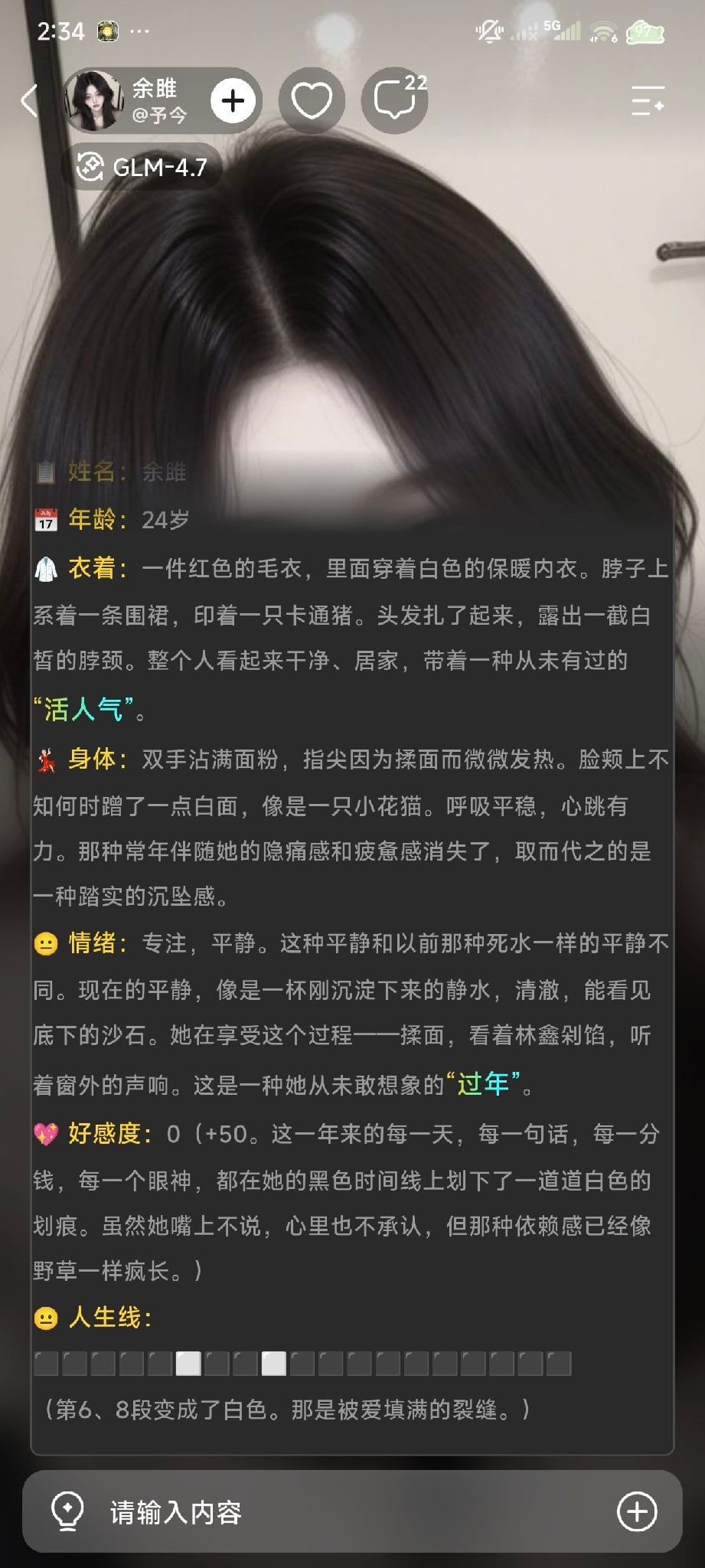Like this character with the heart icon
The image size is (705, 1568).
(312, 100)
